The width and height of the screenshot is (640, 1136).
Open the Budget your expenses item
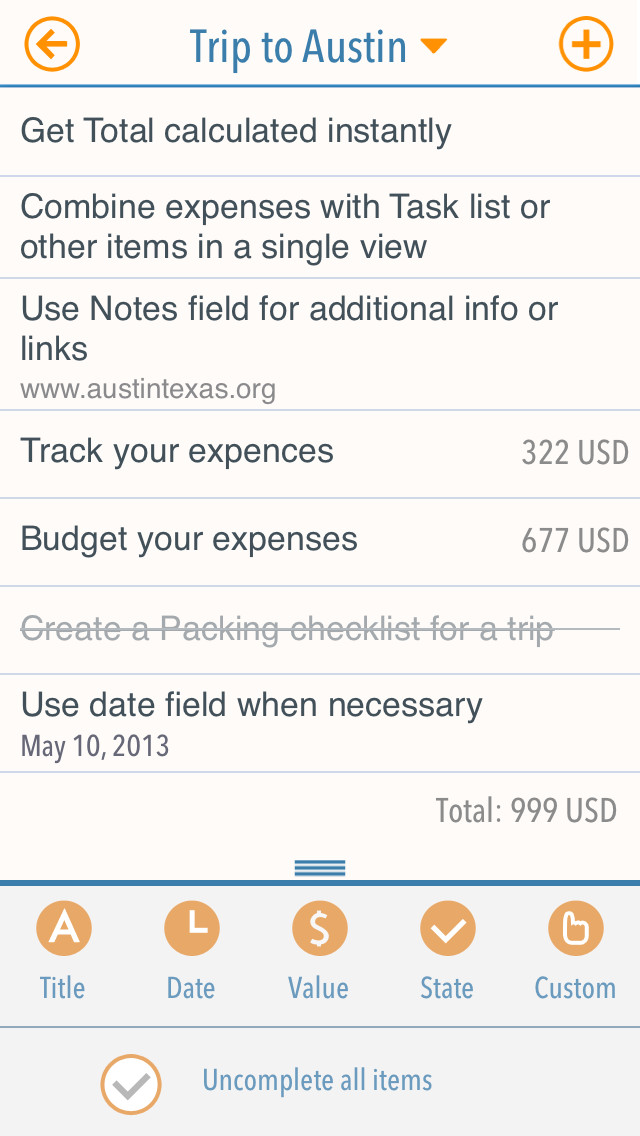pyautogui.click(x=320, y=541)
